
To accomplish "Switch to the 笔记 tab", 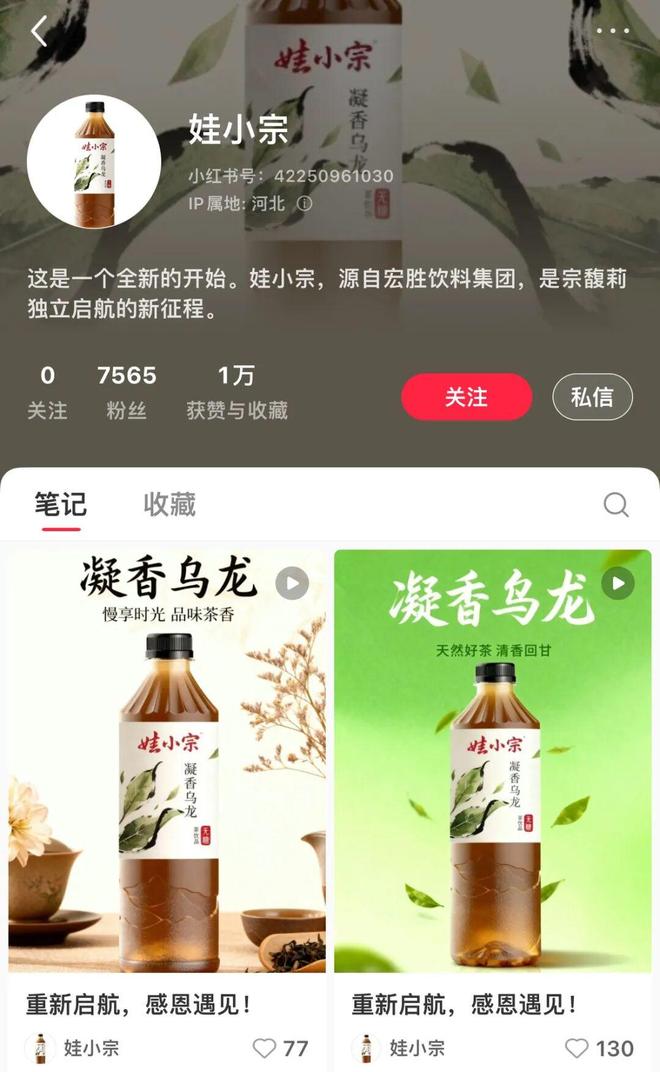I will pos(60,504).
